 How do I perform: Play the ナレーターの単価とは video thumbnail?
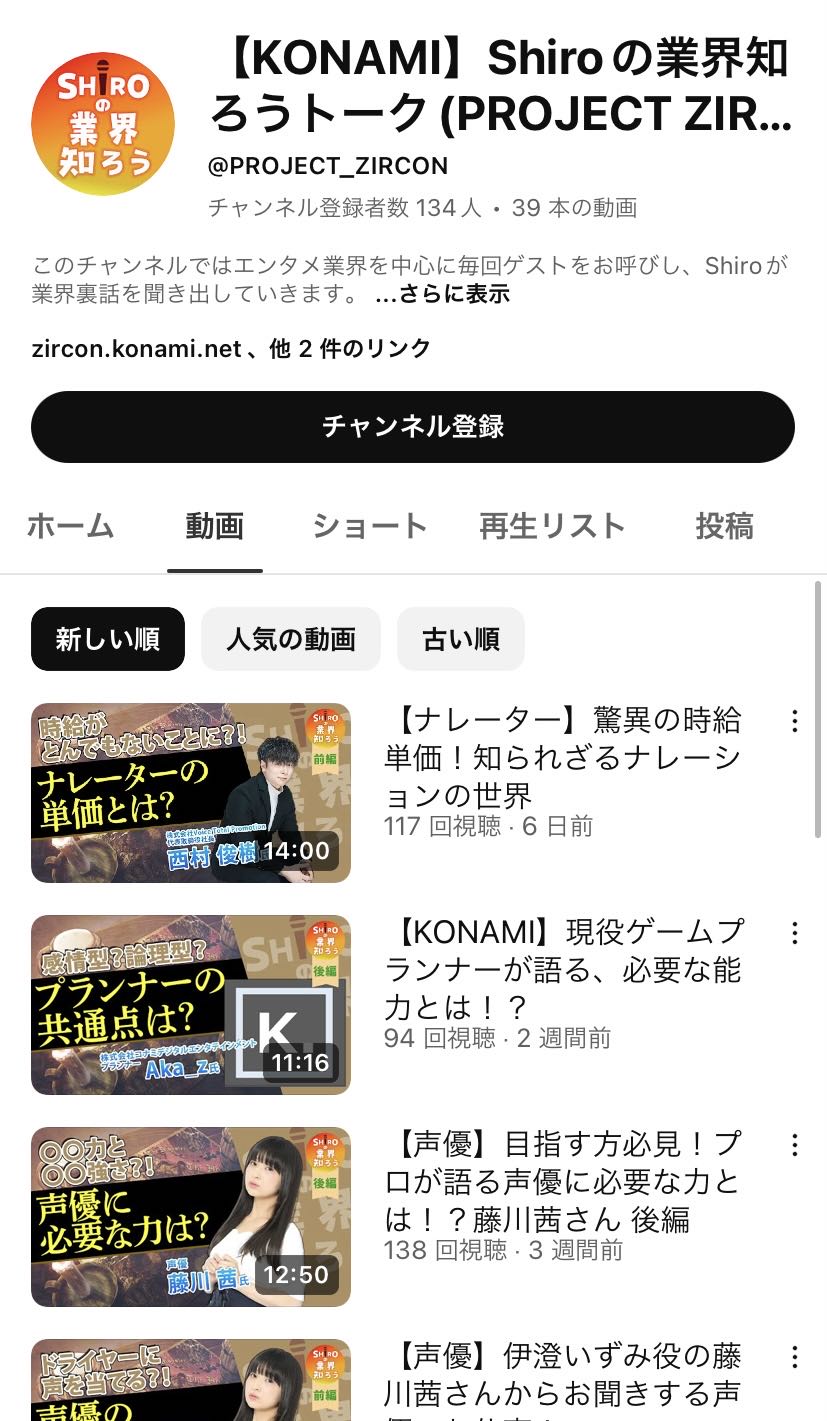click(x=191, y=793)
